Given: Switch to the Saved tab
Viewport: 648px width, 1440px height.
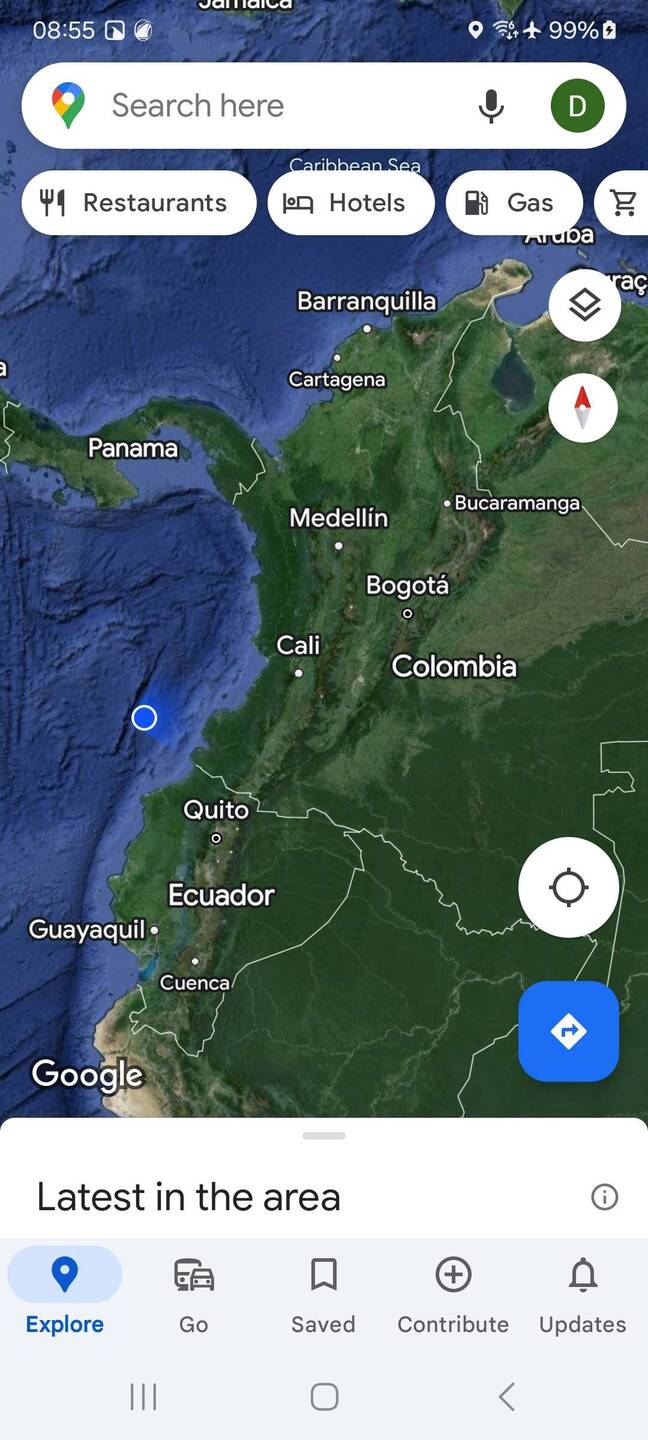Looking at the screenshot, I should click(x=323, y=1295).
